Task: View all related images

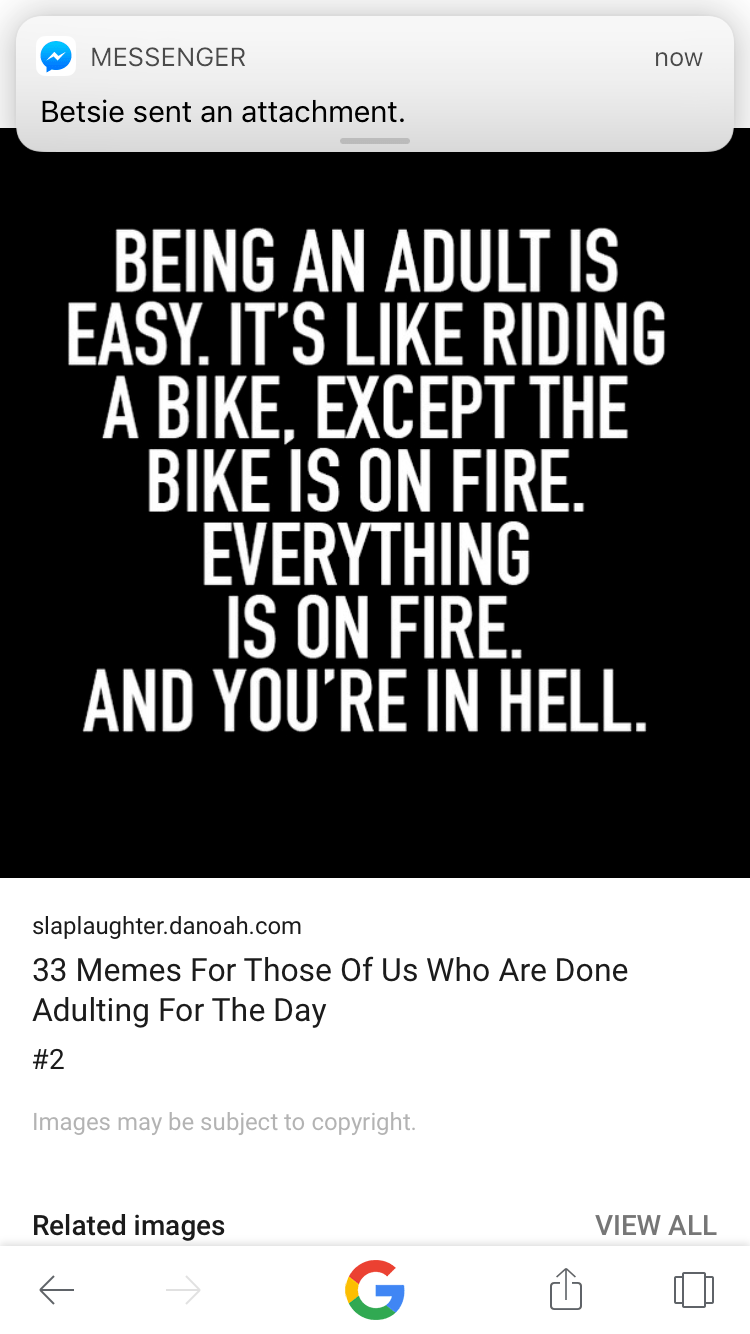Action: click(655, 1225)
